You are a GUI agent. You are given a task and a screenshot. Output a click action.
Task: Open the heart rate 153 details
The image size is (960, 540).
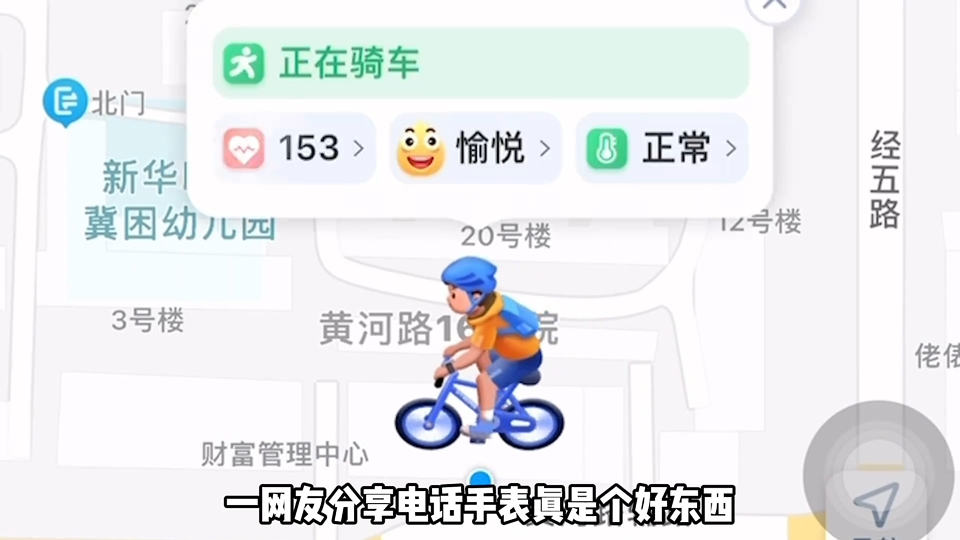tap(295, 149)
